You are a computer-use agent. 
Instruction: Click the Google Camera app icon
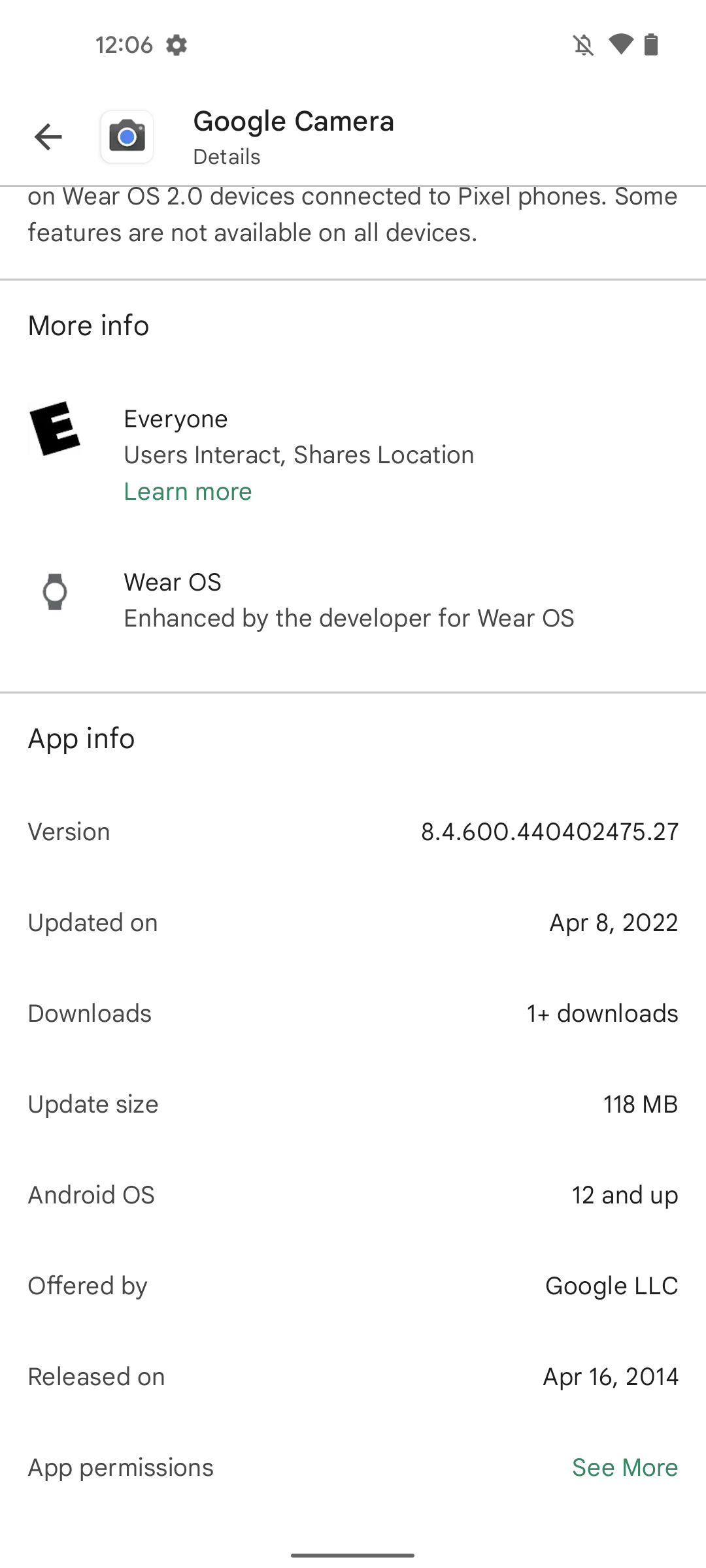coord(127,137)
